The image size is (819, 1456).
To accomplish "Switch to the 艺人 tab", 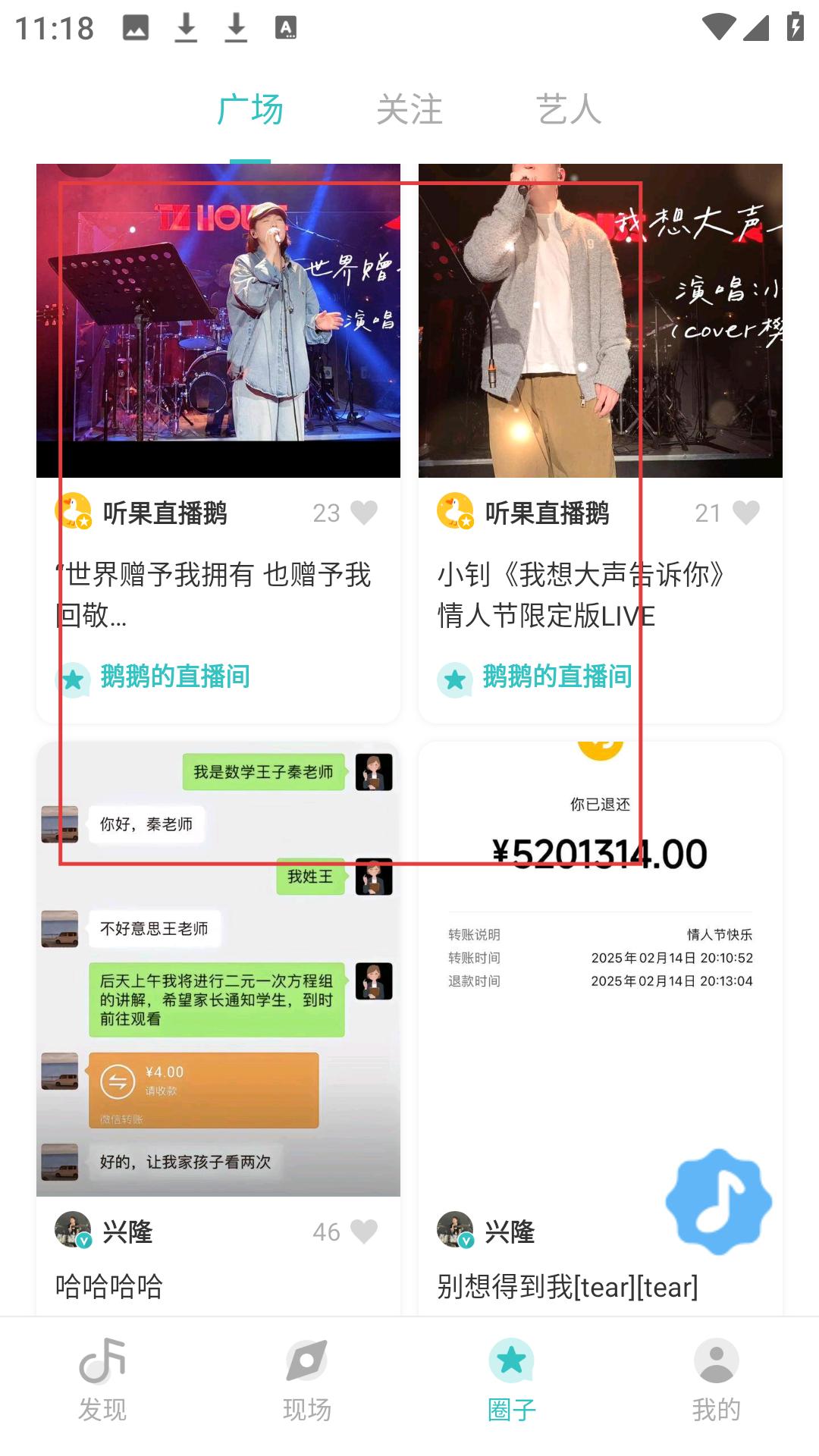I will pyautogui.click(x=569, y=110).
